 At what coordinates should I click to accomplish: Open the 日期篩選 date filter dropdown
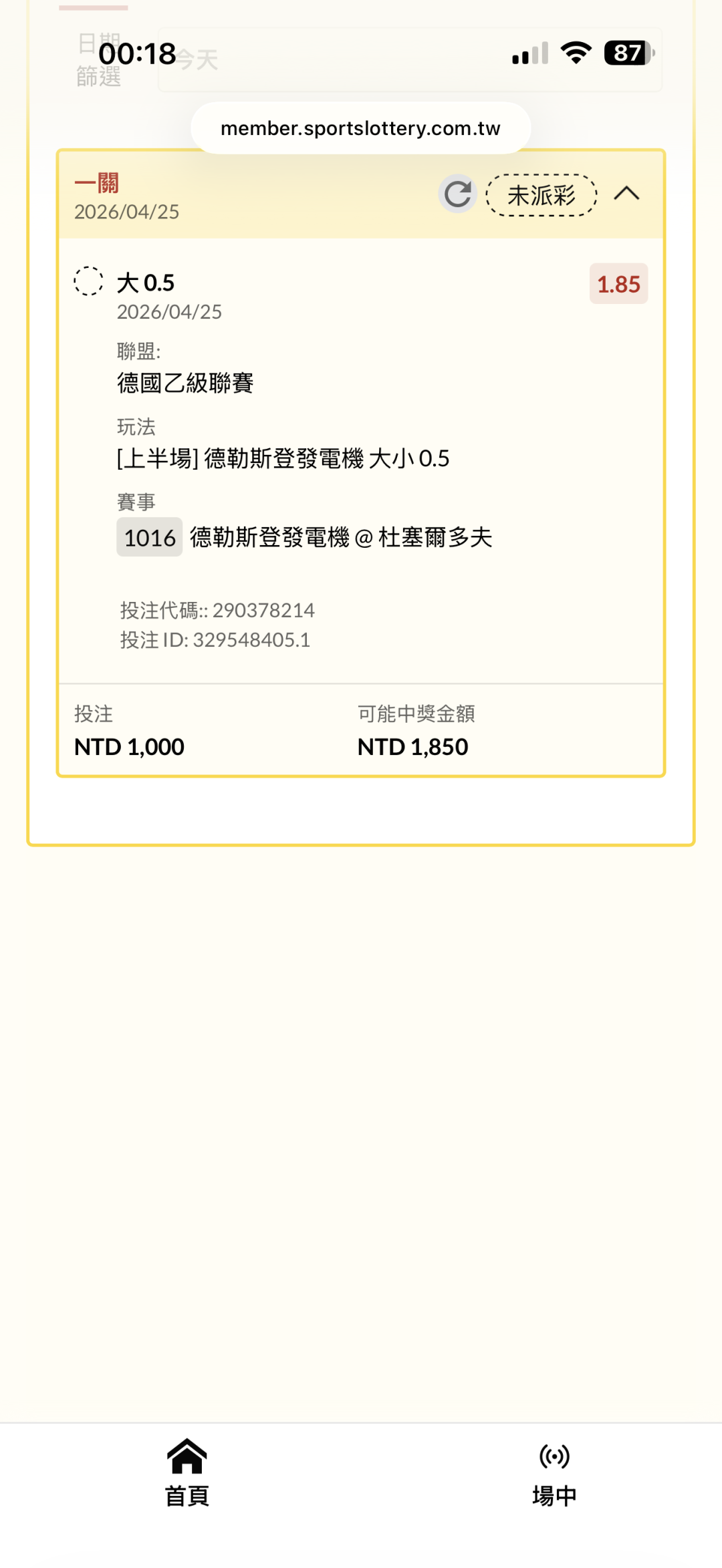(x=409, y=60)
